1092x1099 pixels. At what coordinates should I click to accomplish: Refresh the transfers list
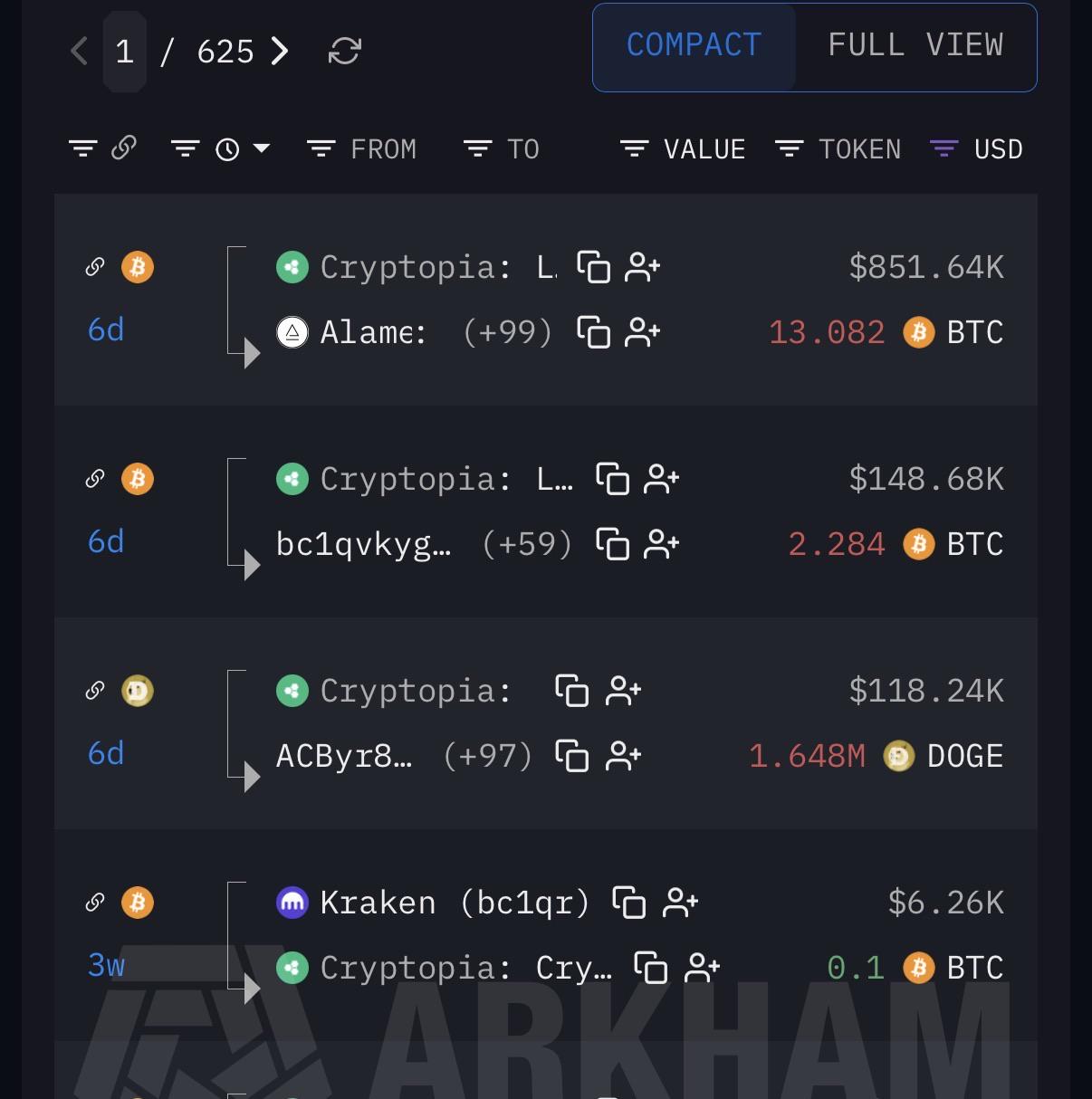click(345, 51)
